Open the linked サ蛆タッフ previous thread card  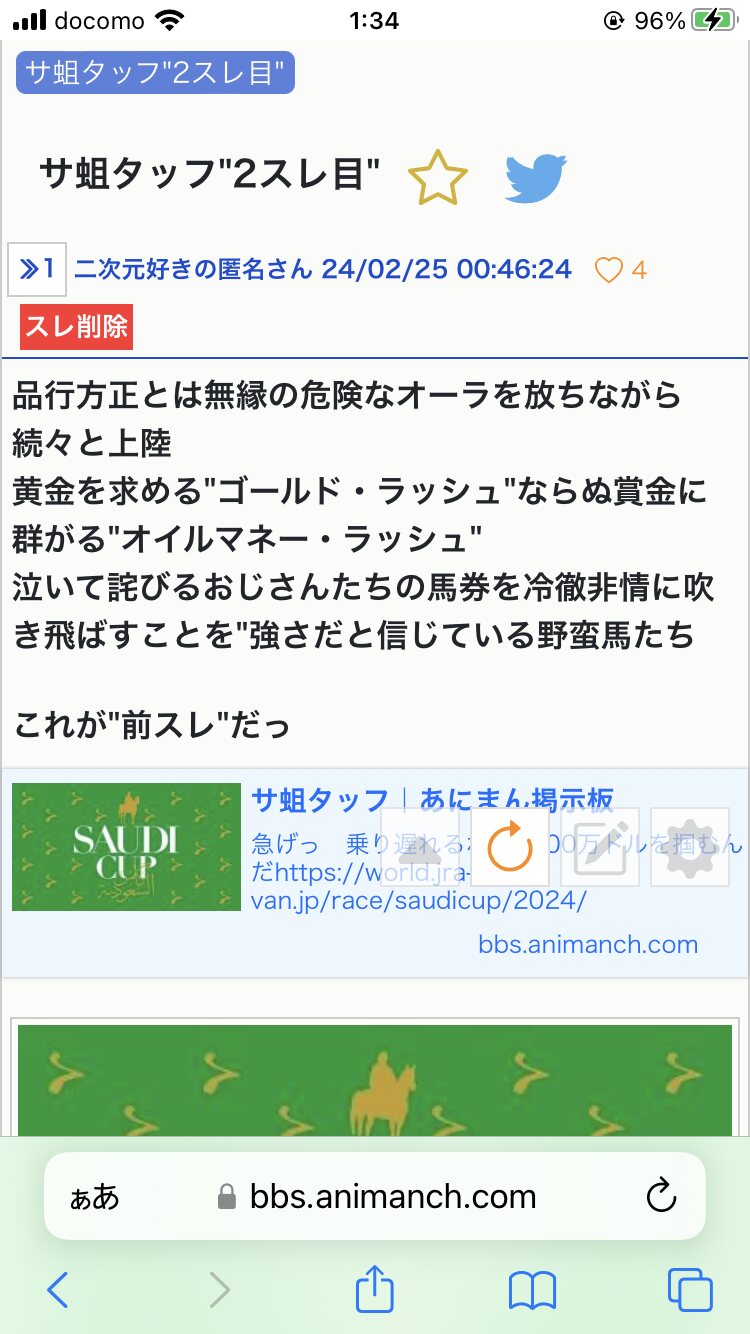(x=375, y=873)
